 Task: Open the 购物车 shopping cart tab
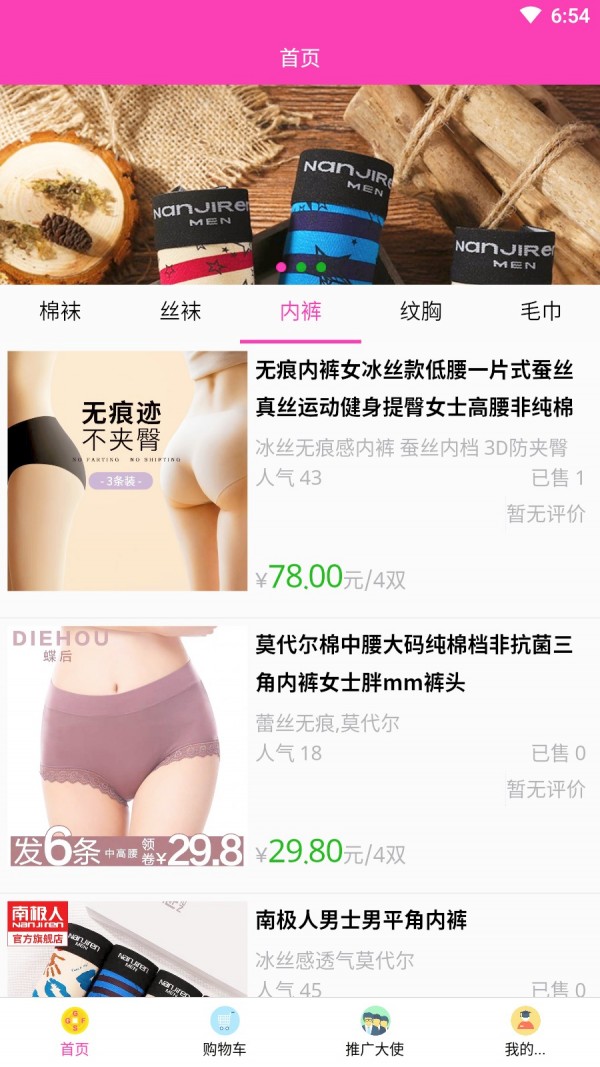click(x=225, y=1031)
